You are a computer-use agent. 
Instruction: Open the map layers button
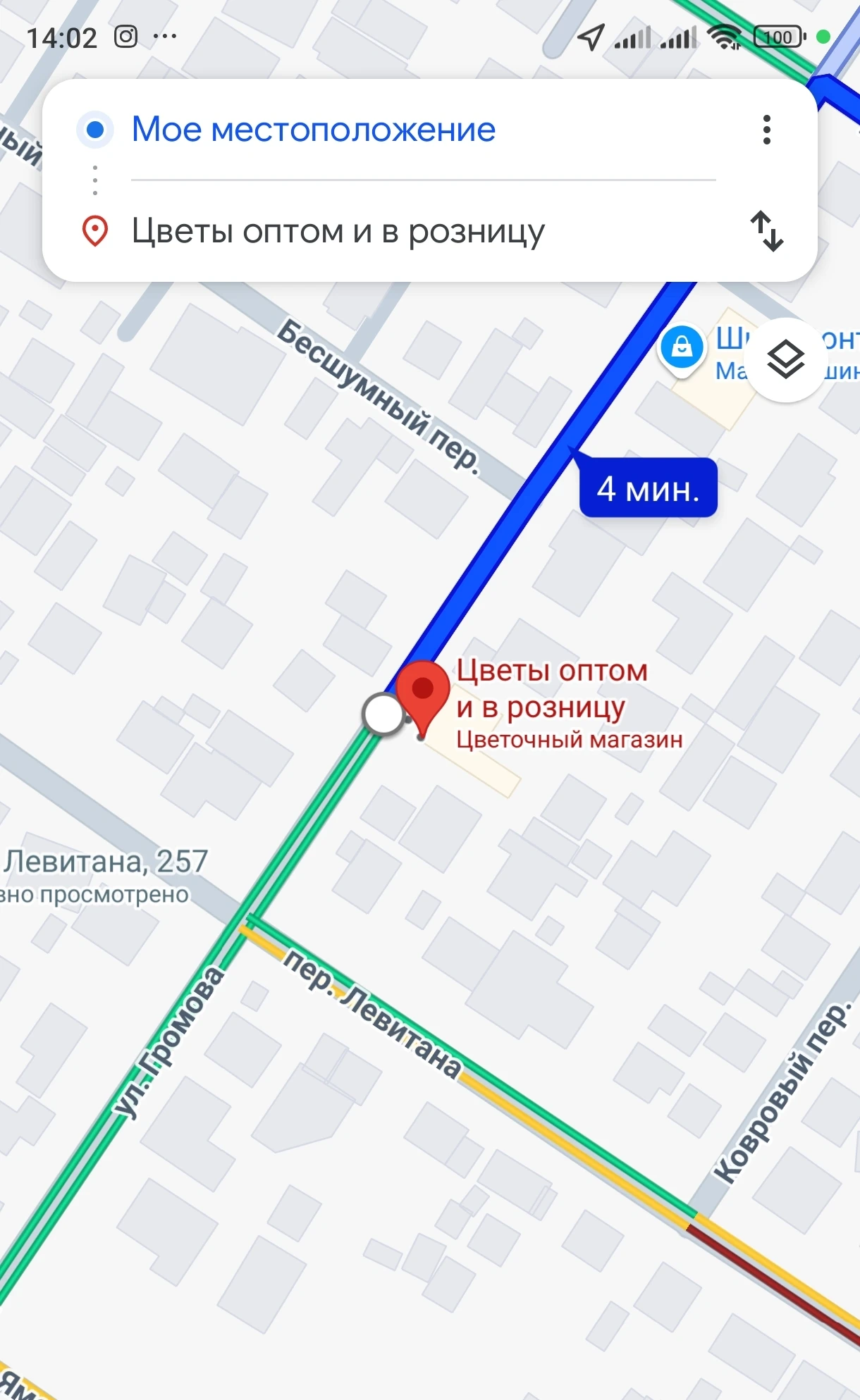pos(785,360)
